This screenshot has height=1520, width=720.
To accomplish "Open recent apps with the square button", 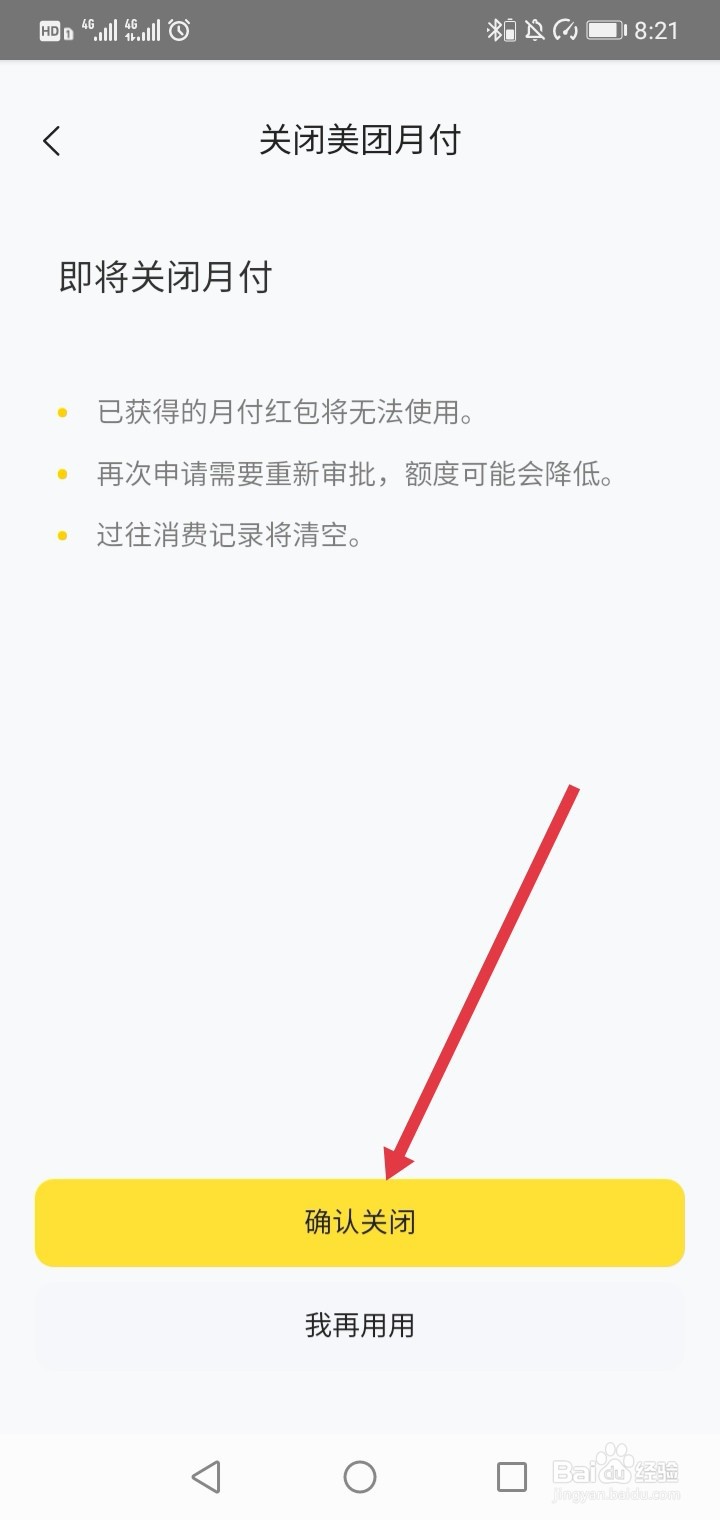I will (512, 1476).
